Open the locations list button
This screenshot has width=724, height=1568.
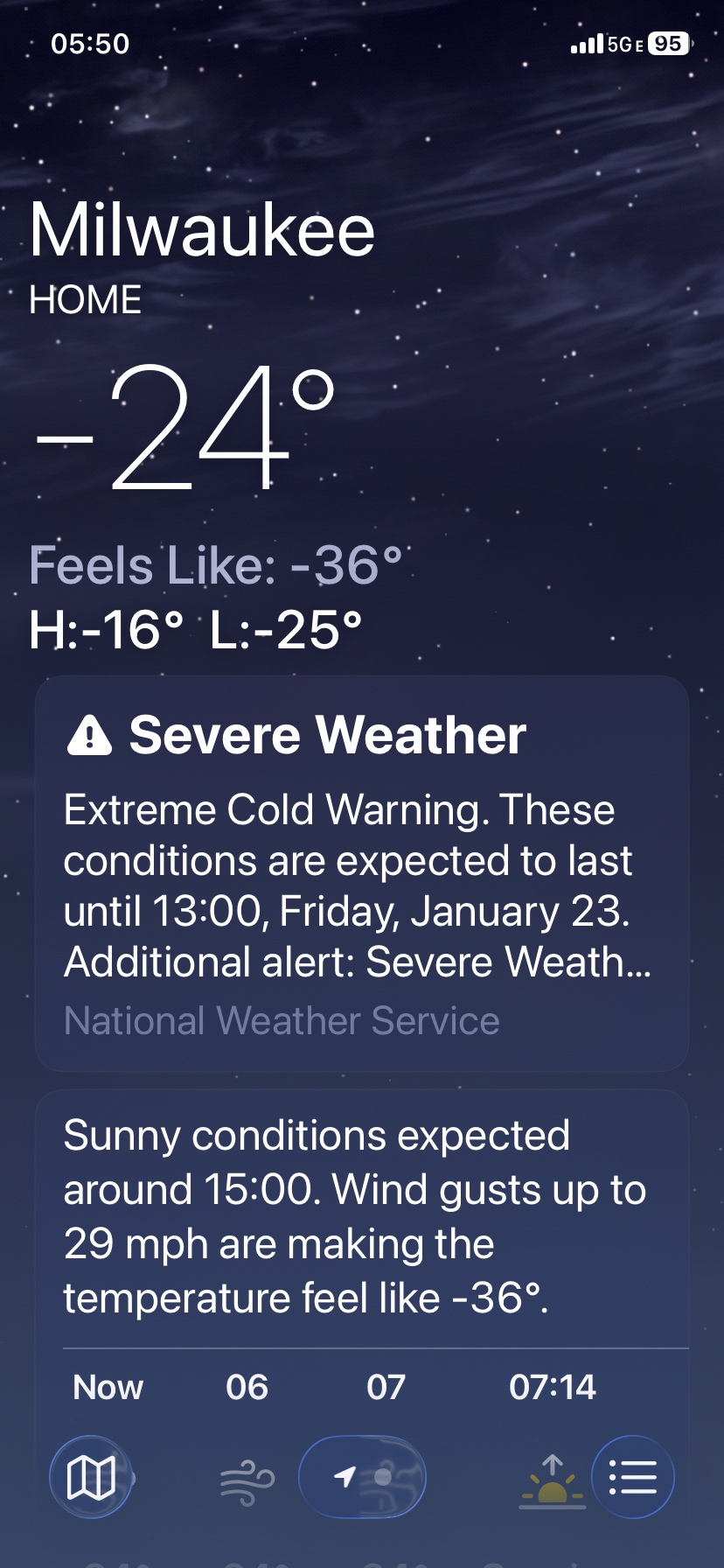pos(632,1477)
